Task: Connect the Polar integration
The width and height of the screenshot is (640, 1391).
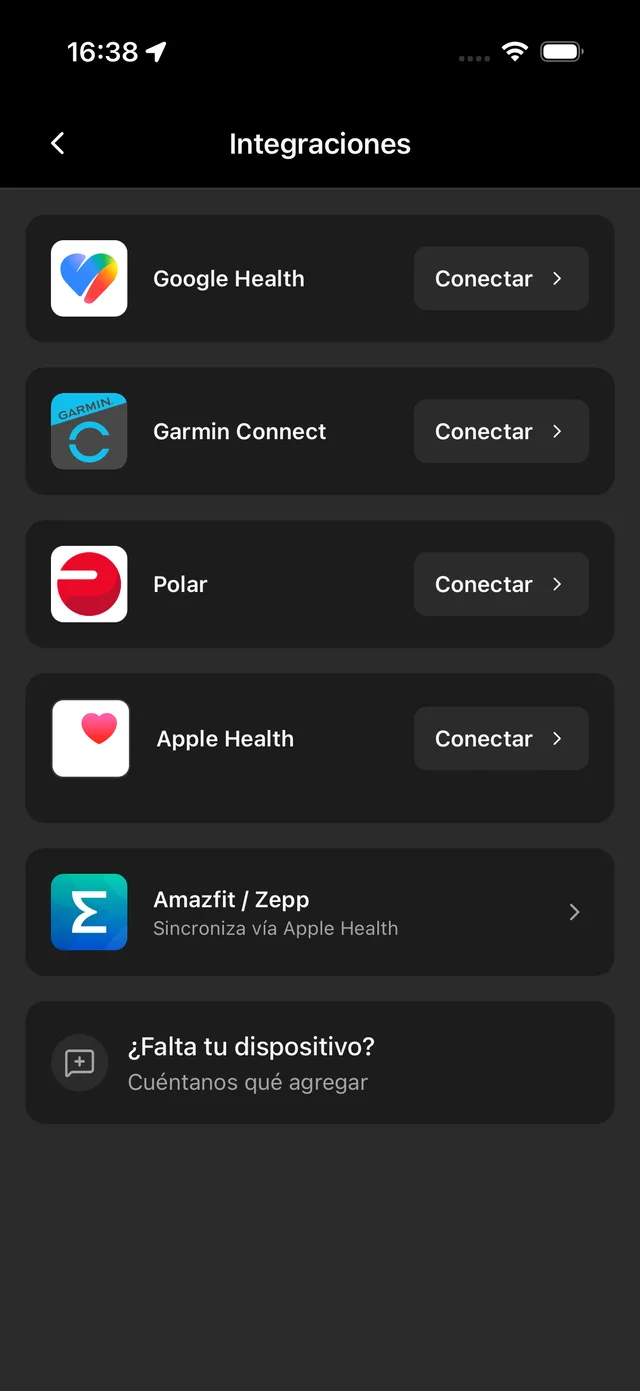Action: (501, 585)
